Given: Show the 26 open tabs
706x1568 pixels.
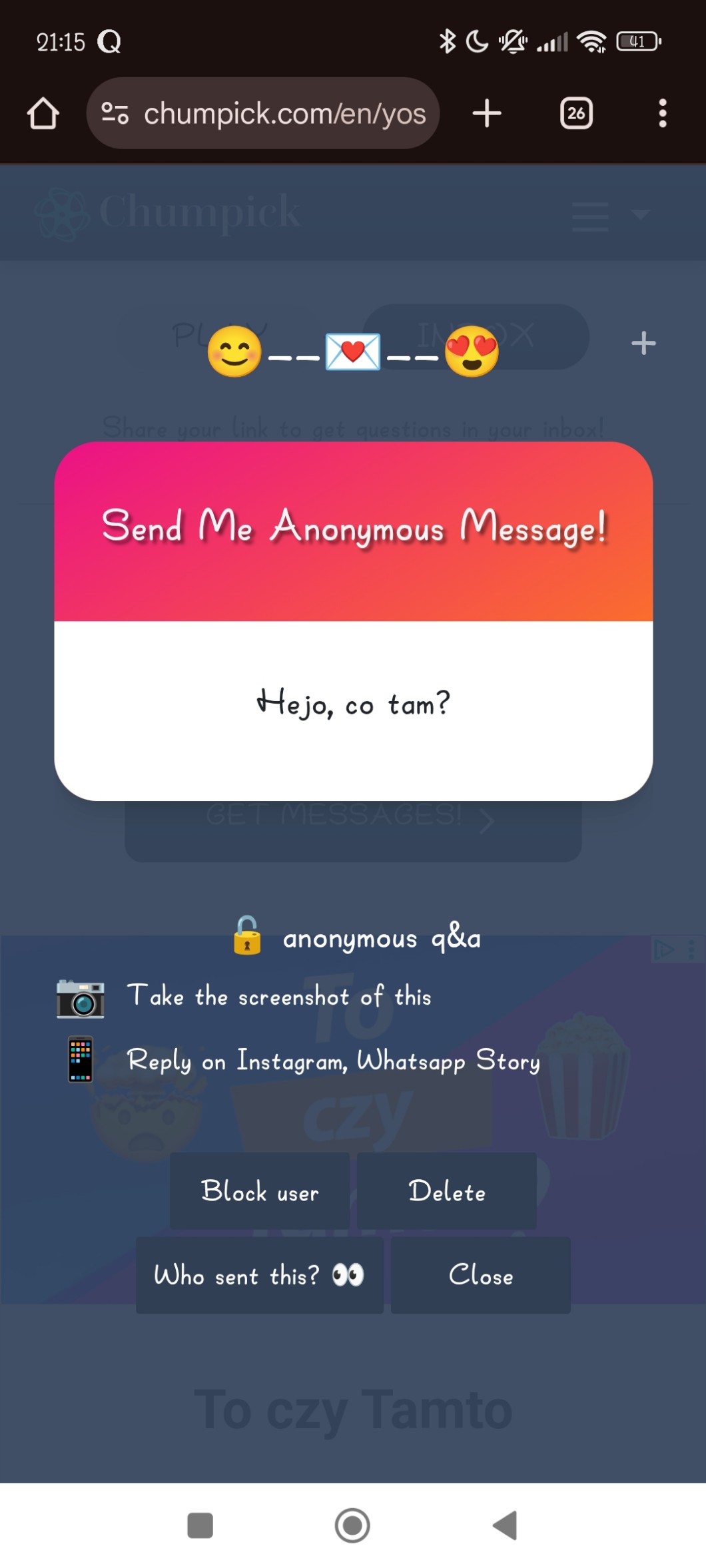Looking at the screenshot, I should click(x=576, y=113).
